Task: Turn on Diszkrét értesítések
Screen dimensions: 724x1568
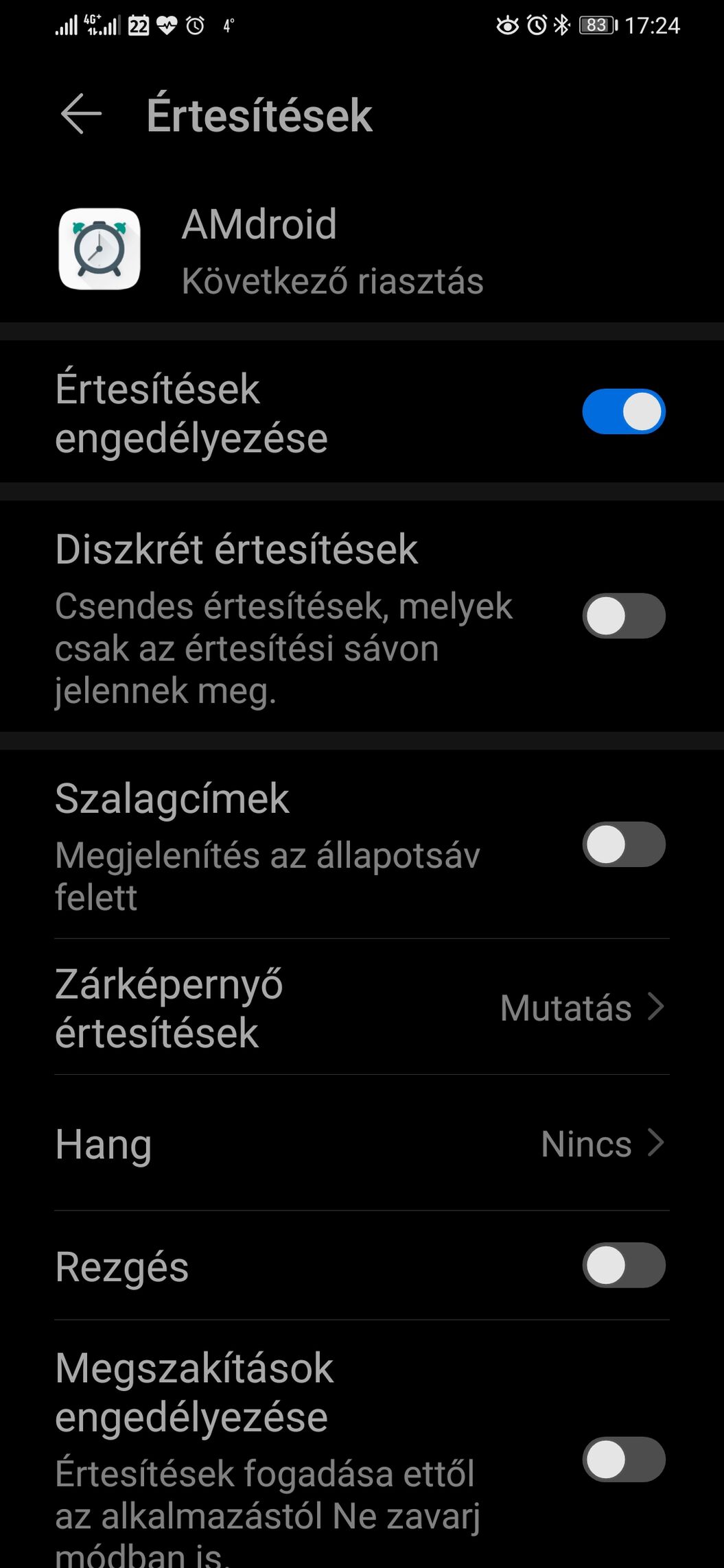Action: [624, 616]
